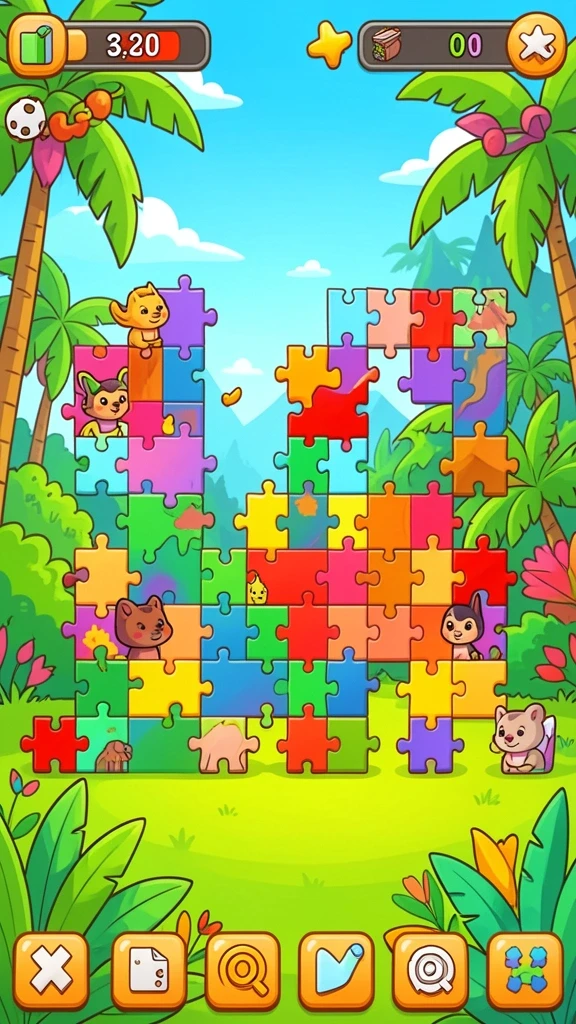Select the blue checkmark button
This screenshot has width=576, height=1024.
336,971
